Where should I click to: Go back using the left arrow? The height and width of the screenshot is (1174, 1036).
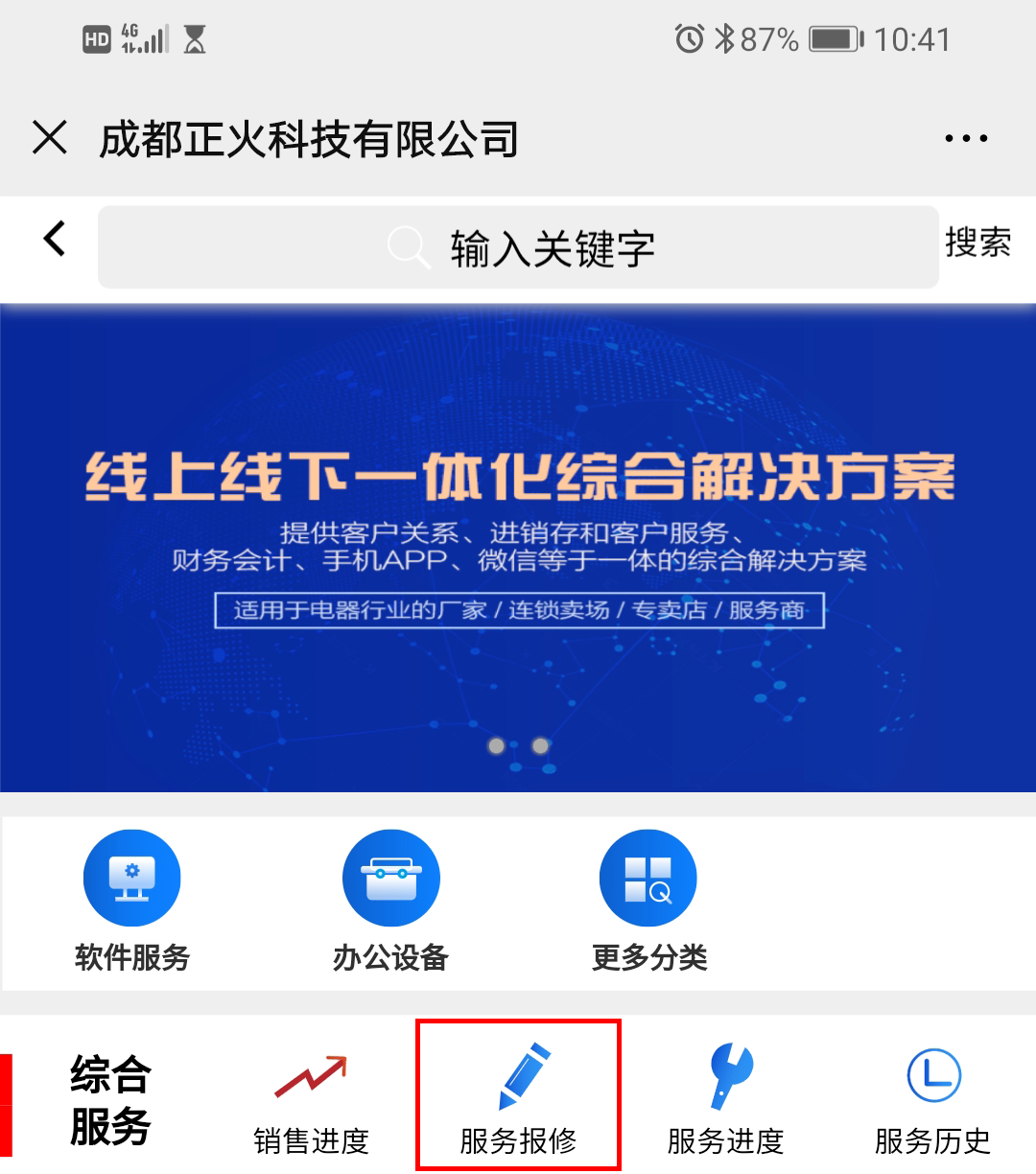coord(55,239)
